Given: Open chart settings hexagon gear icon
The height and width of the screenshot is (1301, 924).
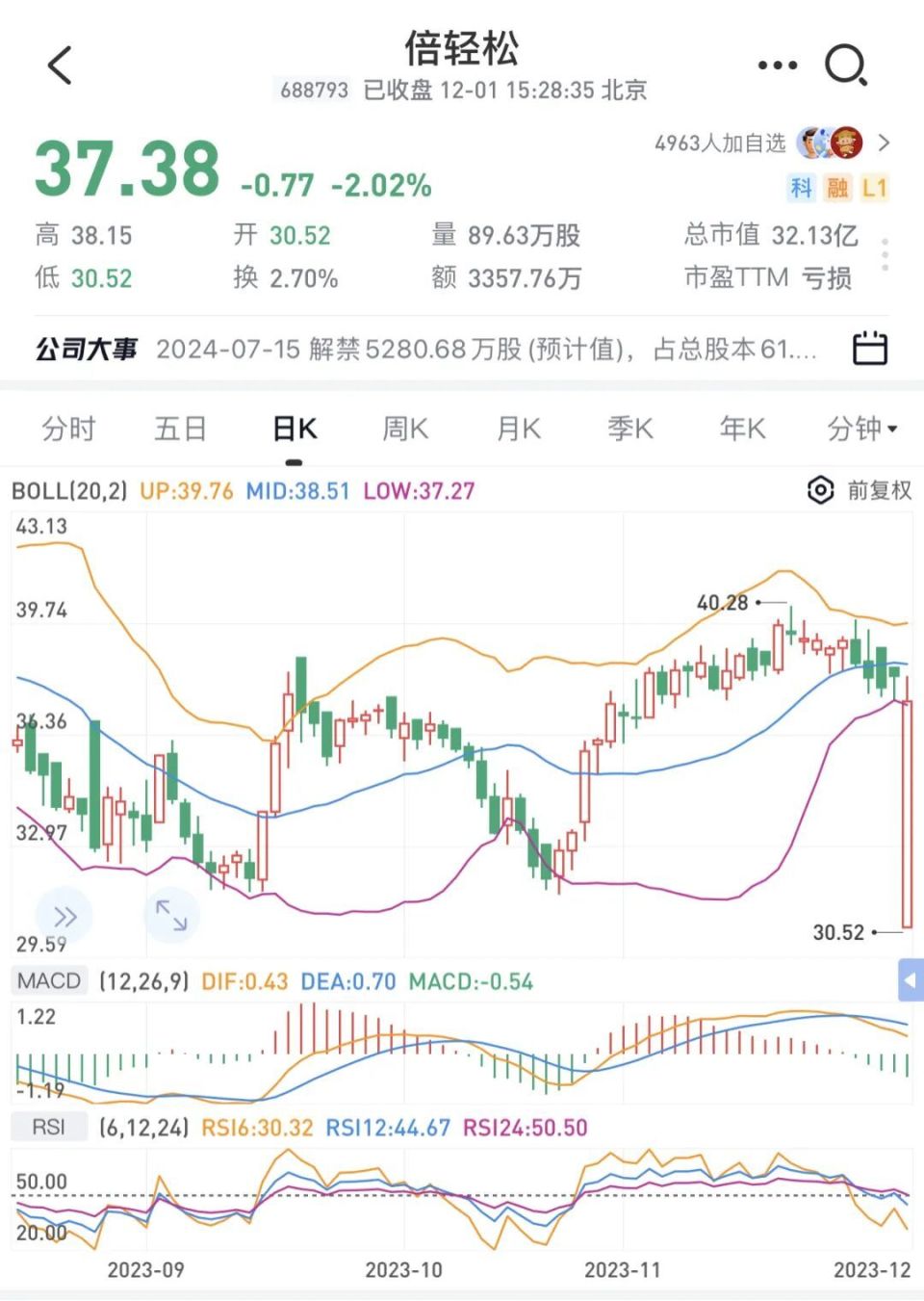Looking at the screenshot, I should 820,490.
